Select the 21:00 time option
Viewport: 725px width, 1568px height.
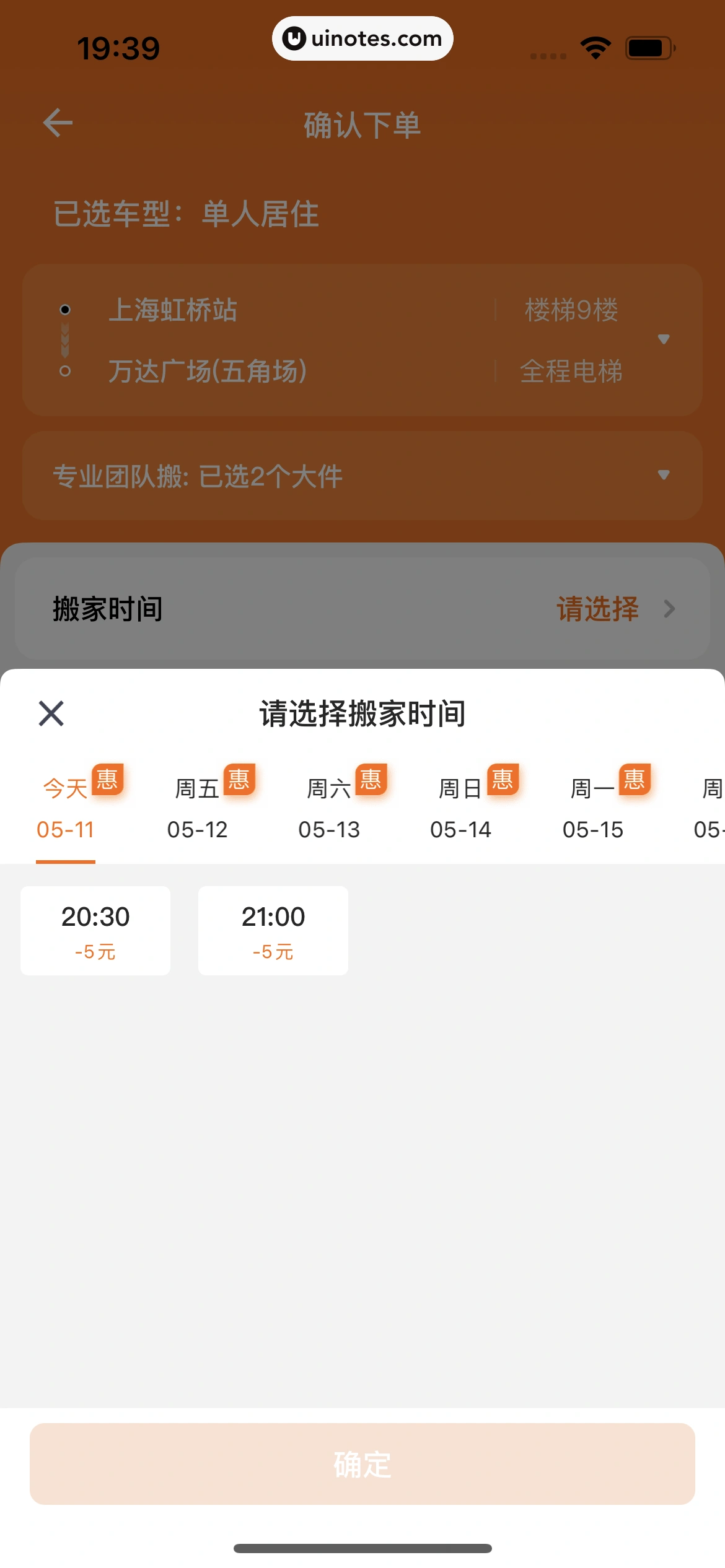tap(273, 930)
